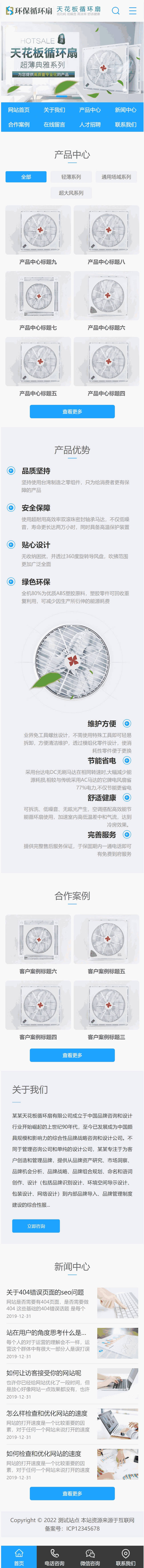Open 产品中心 in the nav menu
The width and height of the screenshot is (144, 1568).
click(90, 110)
